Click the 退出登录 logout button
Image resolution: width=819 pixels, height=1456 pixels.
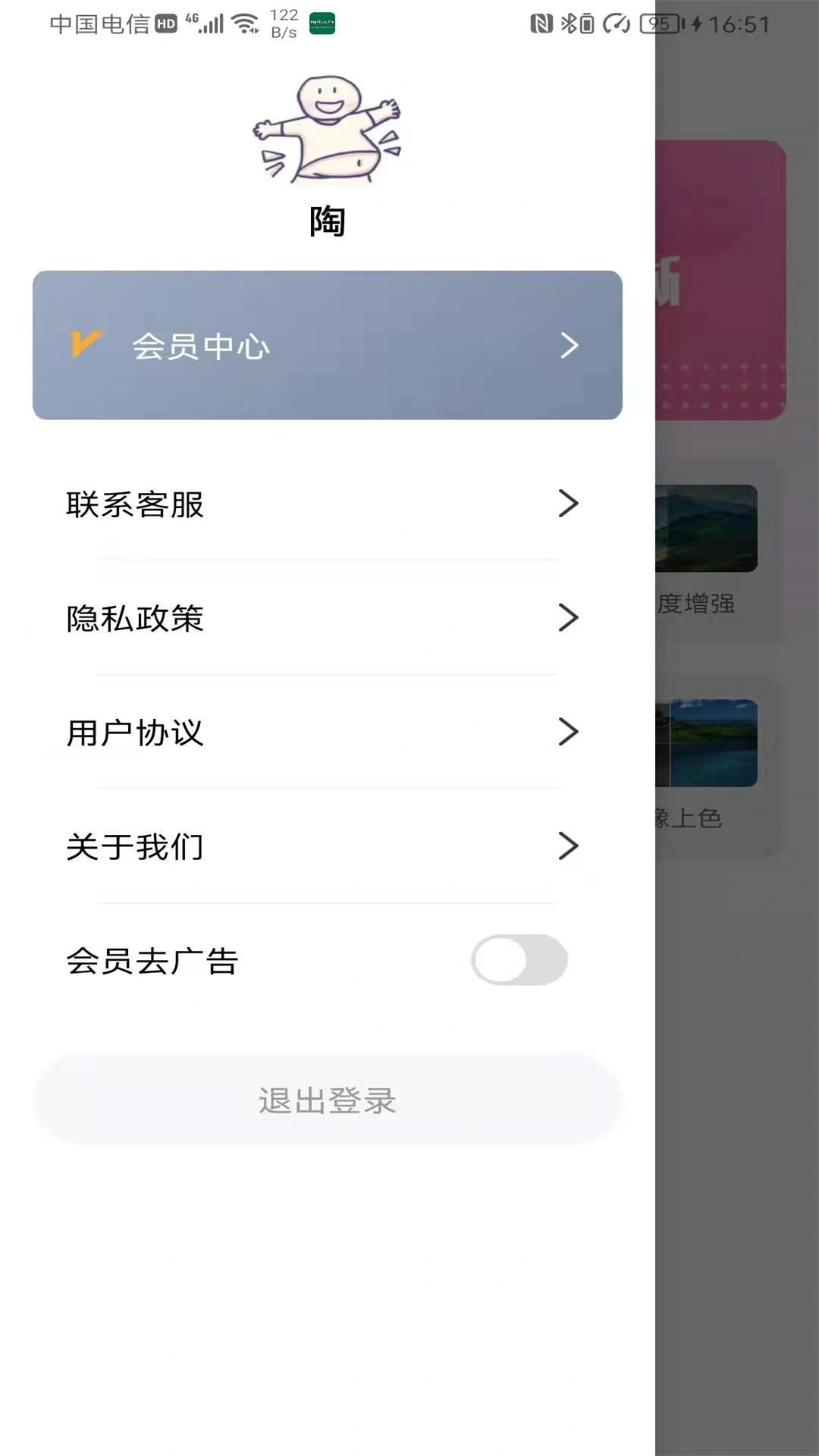coord(326,1101)
